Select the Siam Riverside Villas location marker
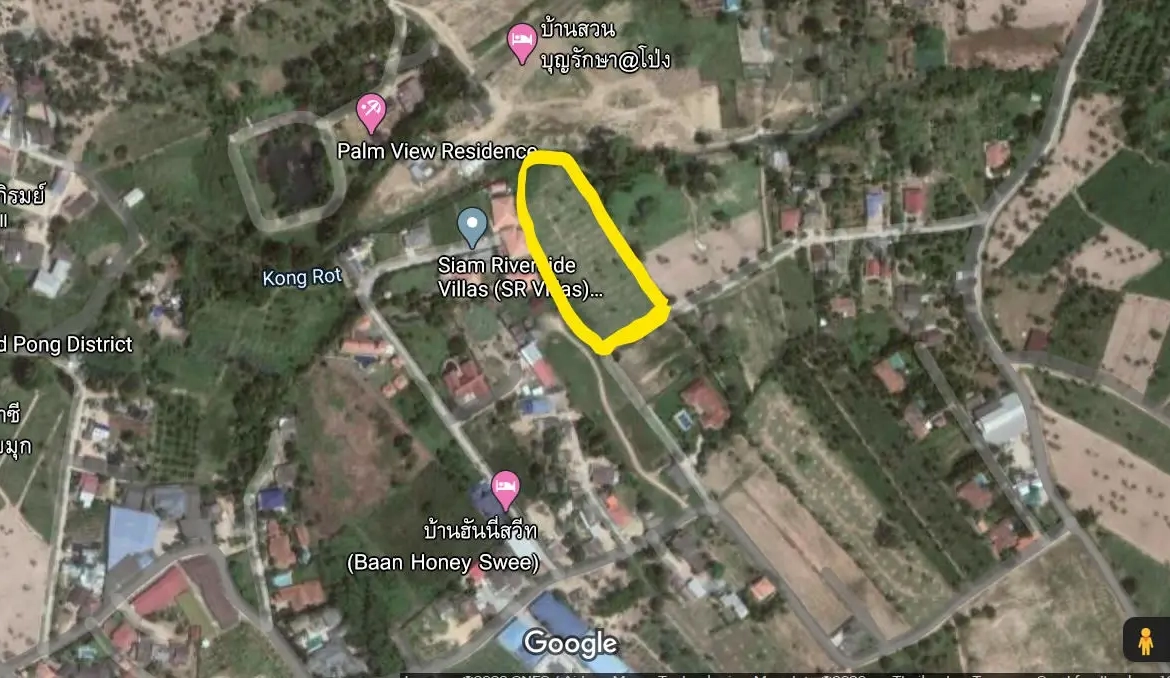This screenshot has height=678, width=1170. (472, 226)
